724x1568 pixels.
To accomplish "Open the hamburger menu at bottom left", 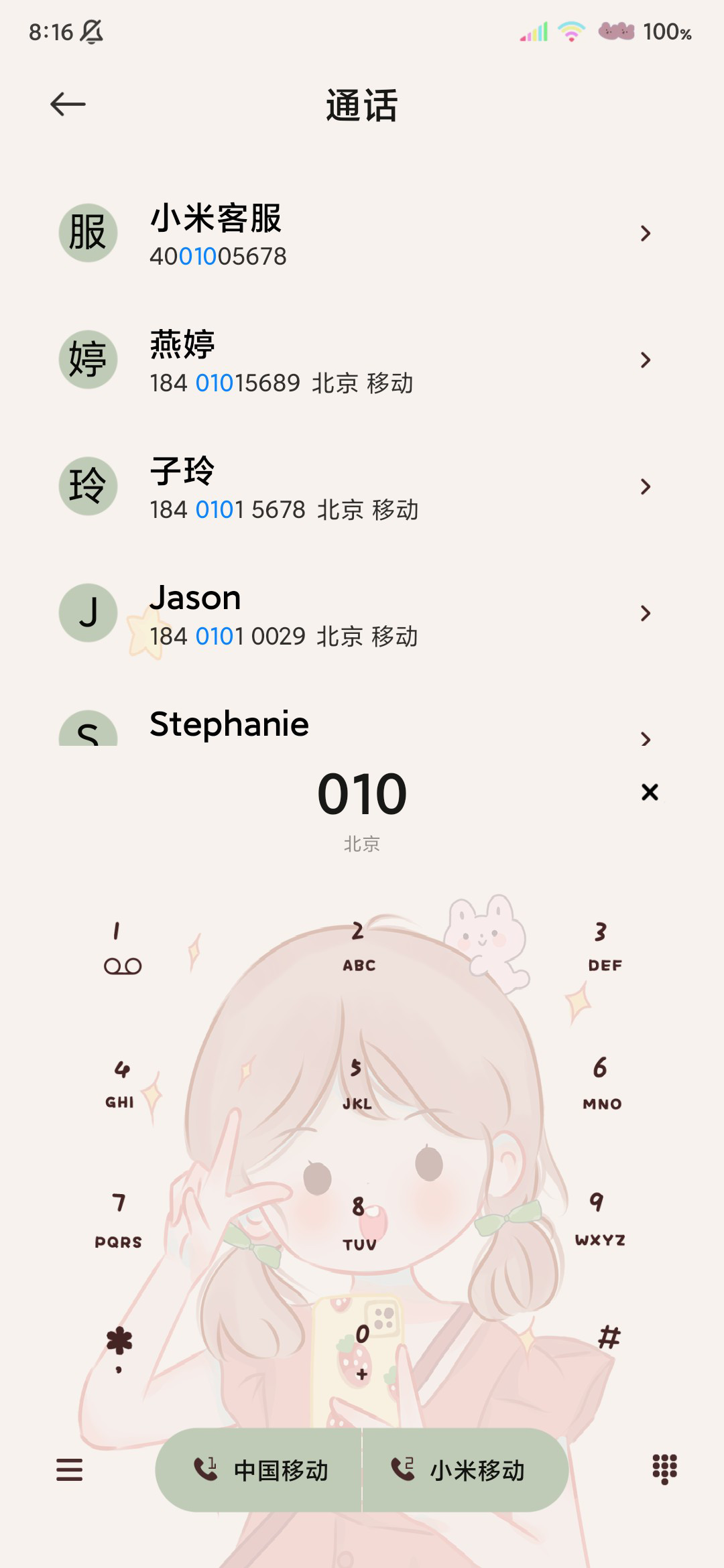I will (69, 1470).
